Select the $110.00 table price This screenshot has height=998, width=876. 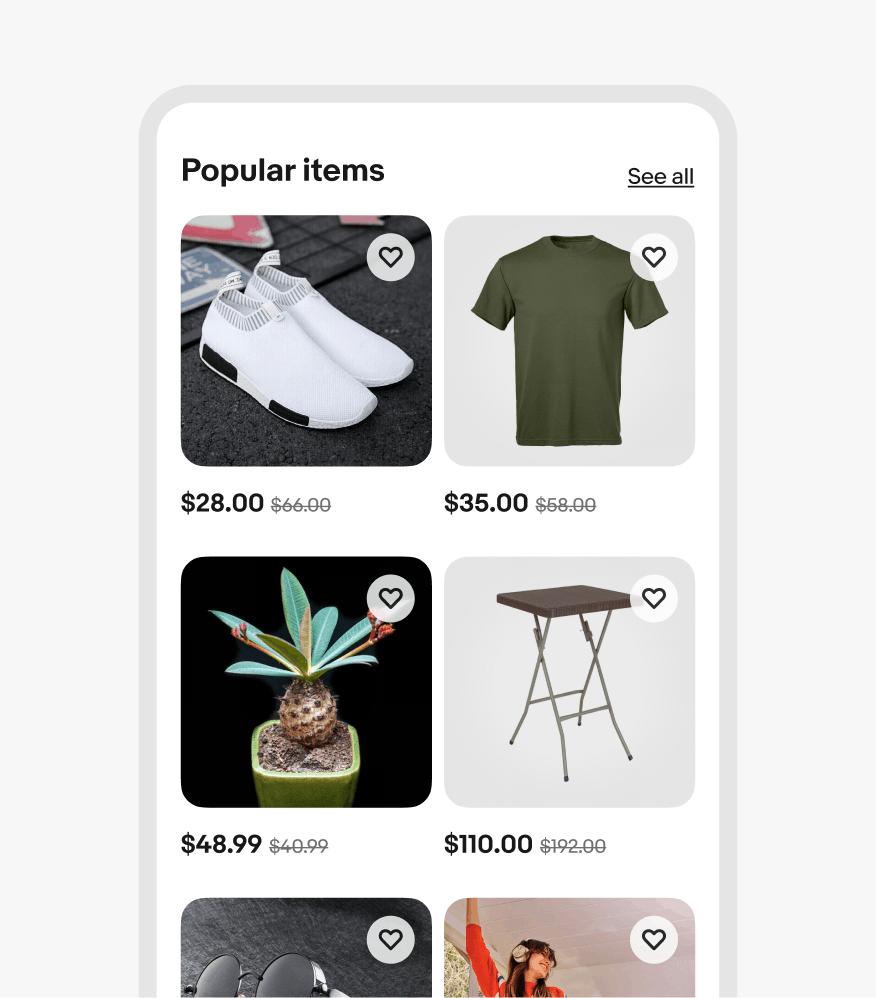point(489,845)
